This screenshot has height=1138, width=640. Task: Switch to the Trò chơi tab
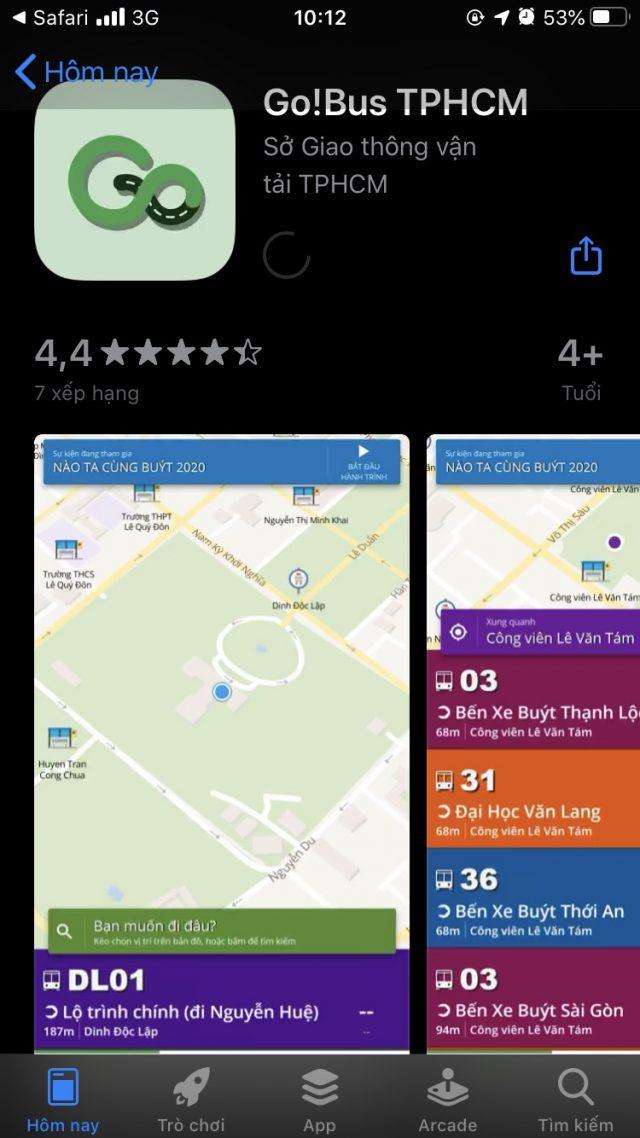190,1098
